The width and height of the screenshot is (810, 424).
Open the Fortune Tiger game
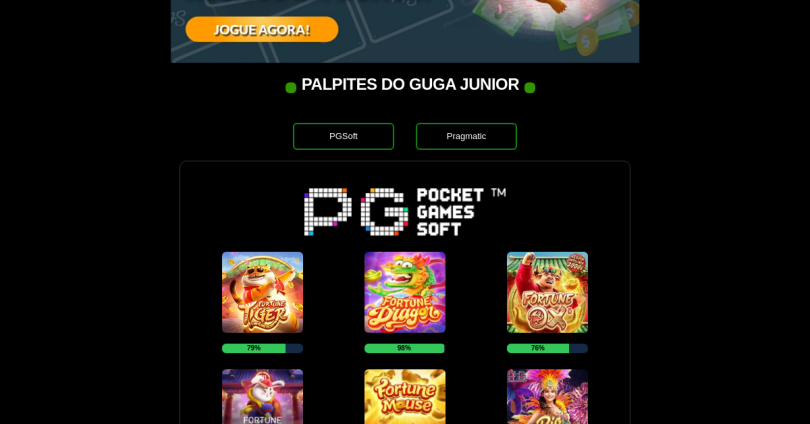click(262, 292)
